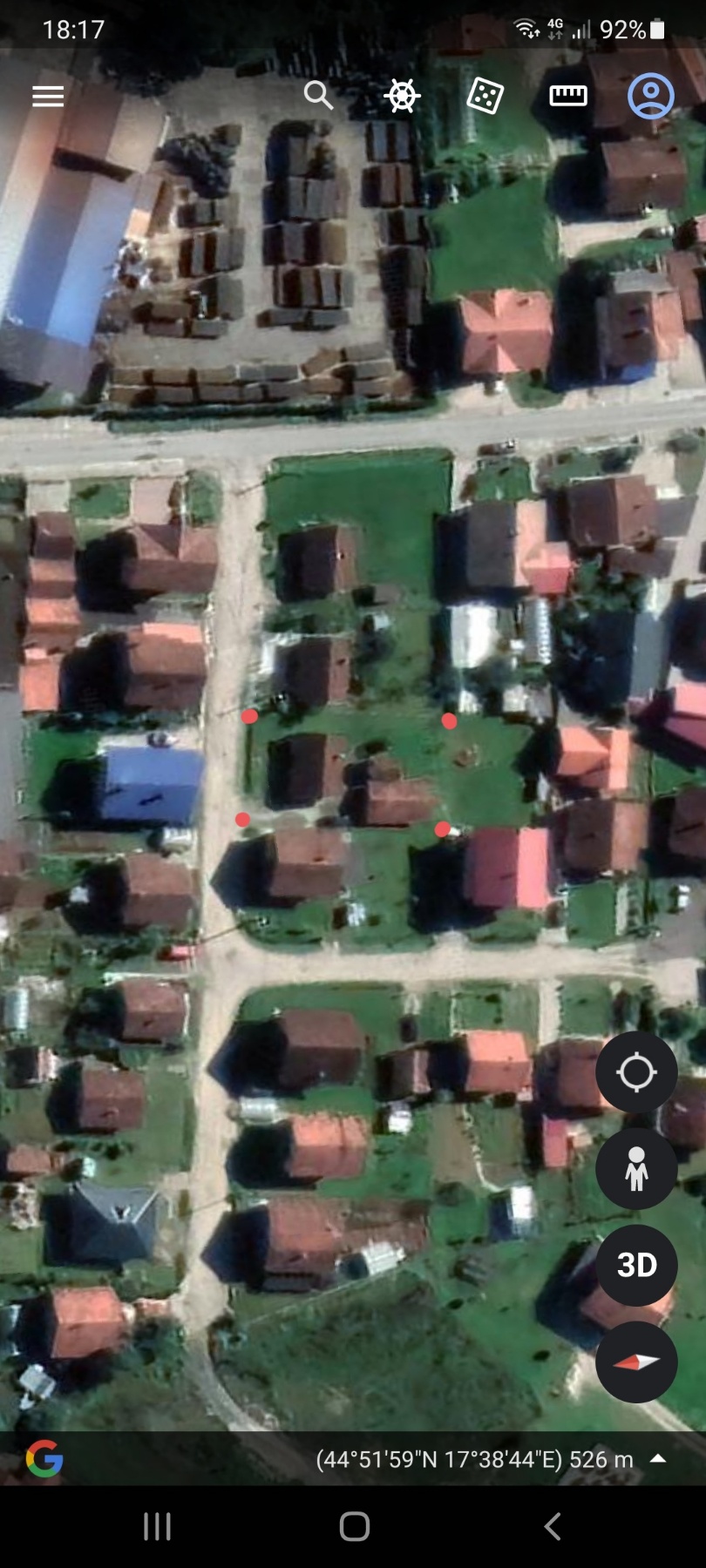Expand the coordinates bar arrow
706x1568 pixels.
click(659, 1458)
